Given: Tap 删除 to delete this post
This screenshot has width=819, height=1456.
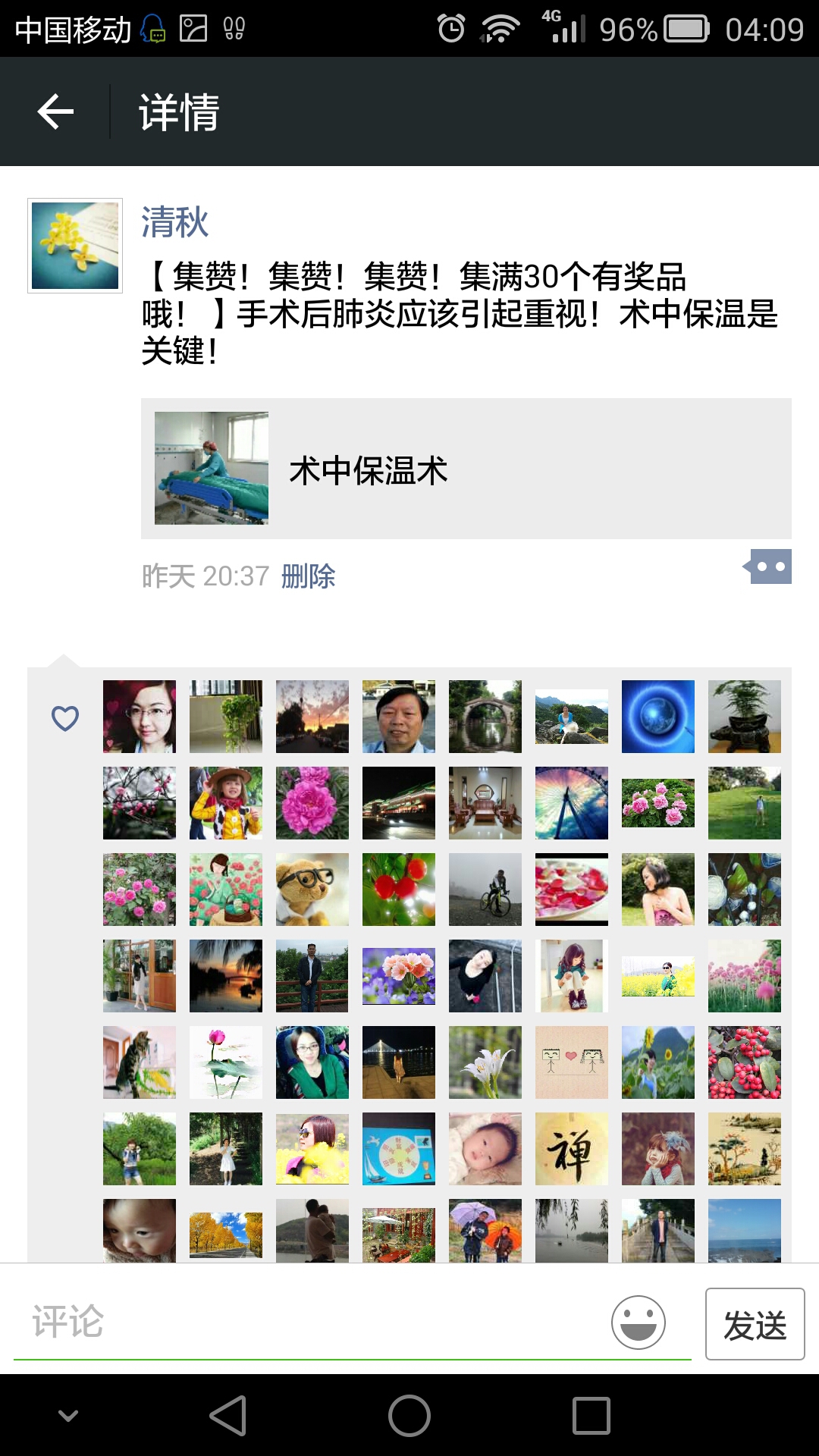Looking at the screenshot, I should [x=308, y=576].
